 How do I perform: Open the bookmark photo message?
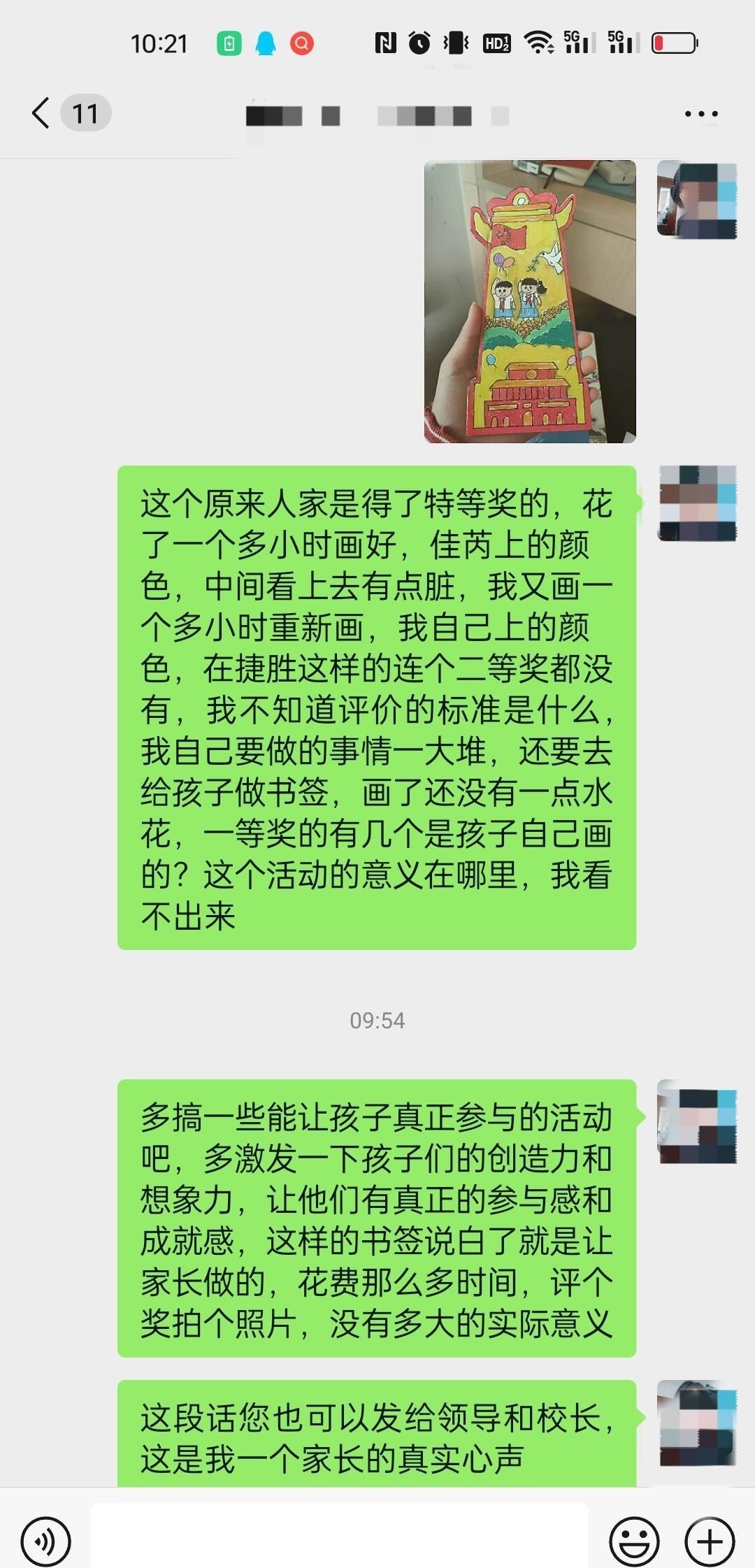530,301
